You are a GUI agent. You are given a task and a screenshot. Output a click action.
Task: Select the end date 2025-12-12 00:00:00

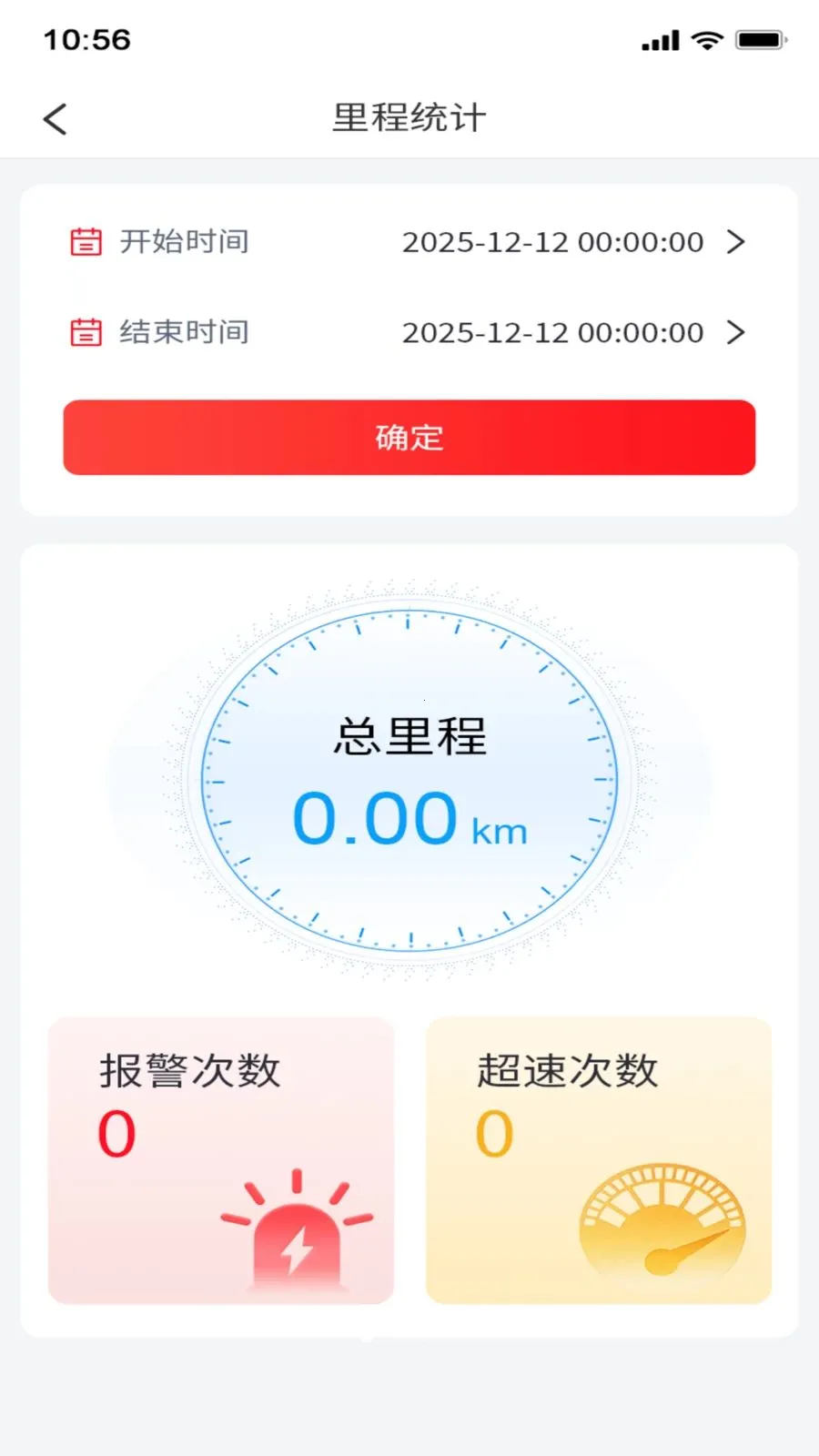553,332
